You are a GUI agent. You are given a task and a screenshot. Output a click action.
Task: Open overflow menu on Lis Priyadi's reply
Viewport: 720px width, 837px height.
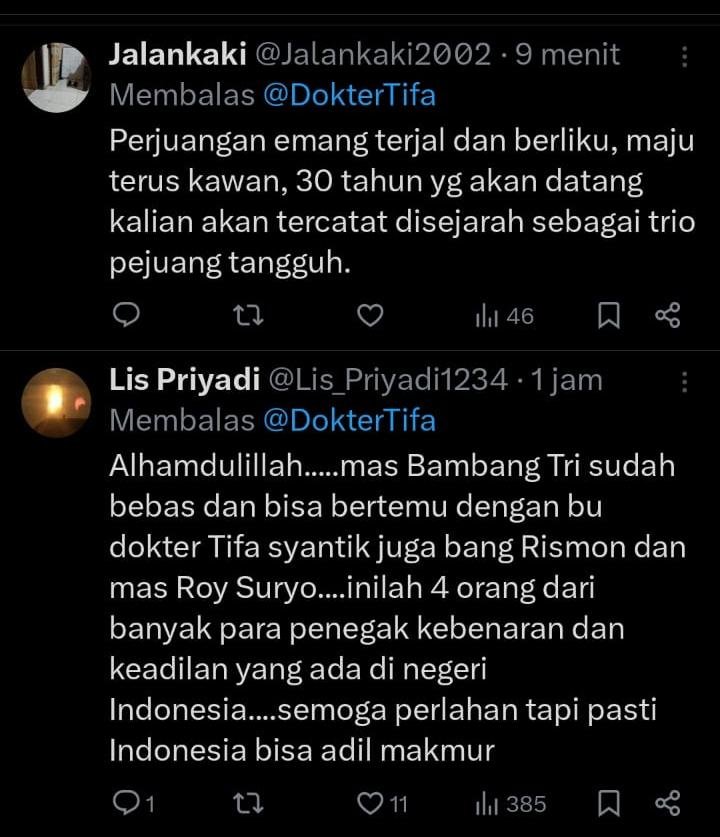pyautogui.click(x=684, y=381)
